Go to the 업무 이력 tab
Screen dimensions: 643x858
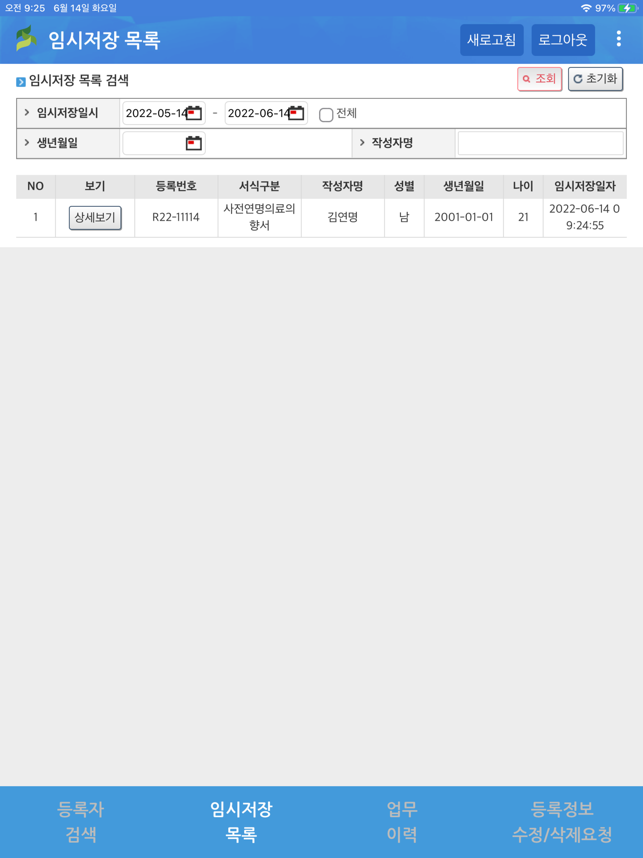402,821
